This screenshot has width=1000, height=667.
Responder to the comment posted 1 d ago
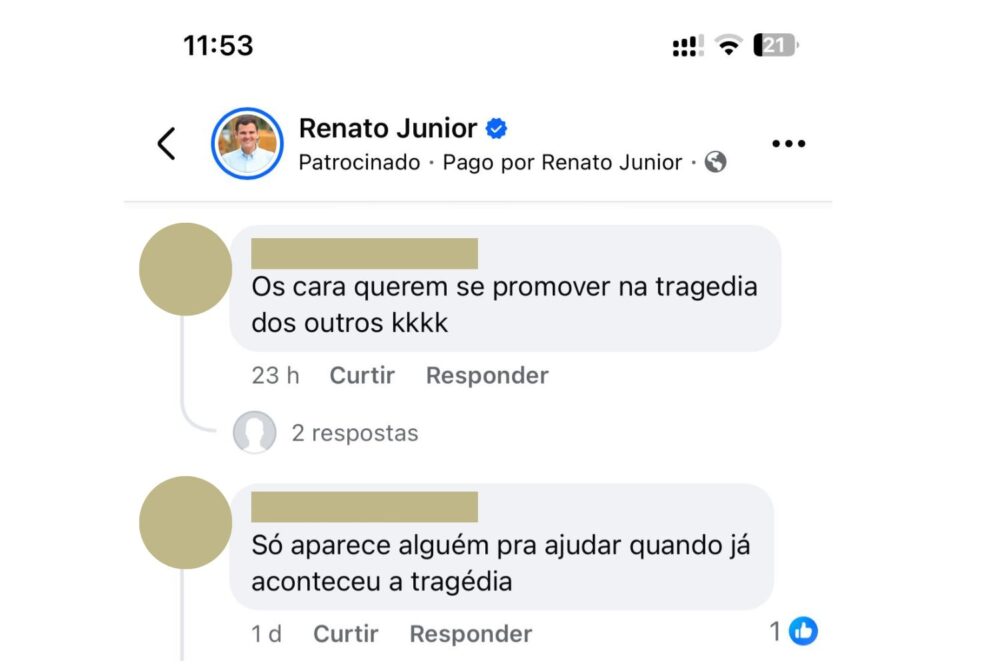tap(470, 634)
